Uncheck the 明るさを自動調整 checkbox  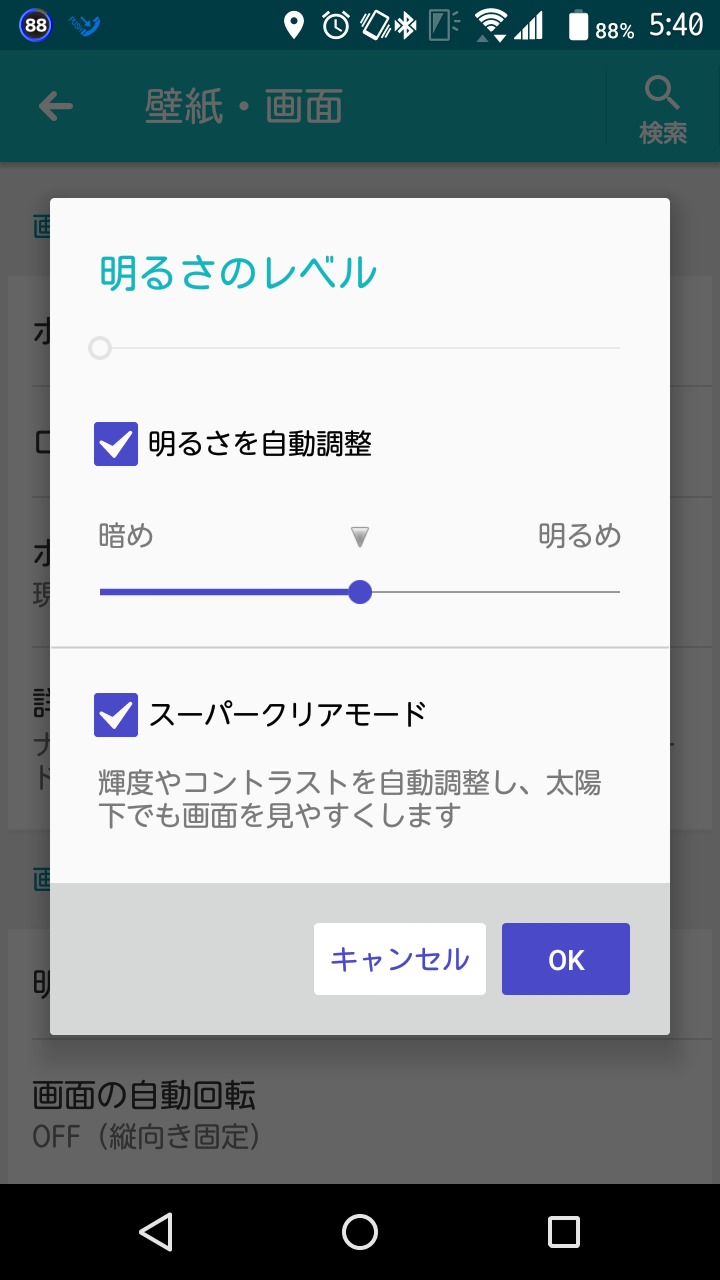click(116, 444)
